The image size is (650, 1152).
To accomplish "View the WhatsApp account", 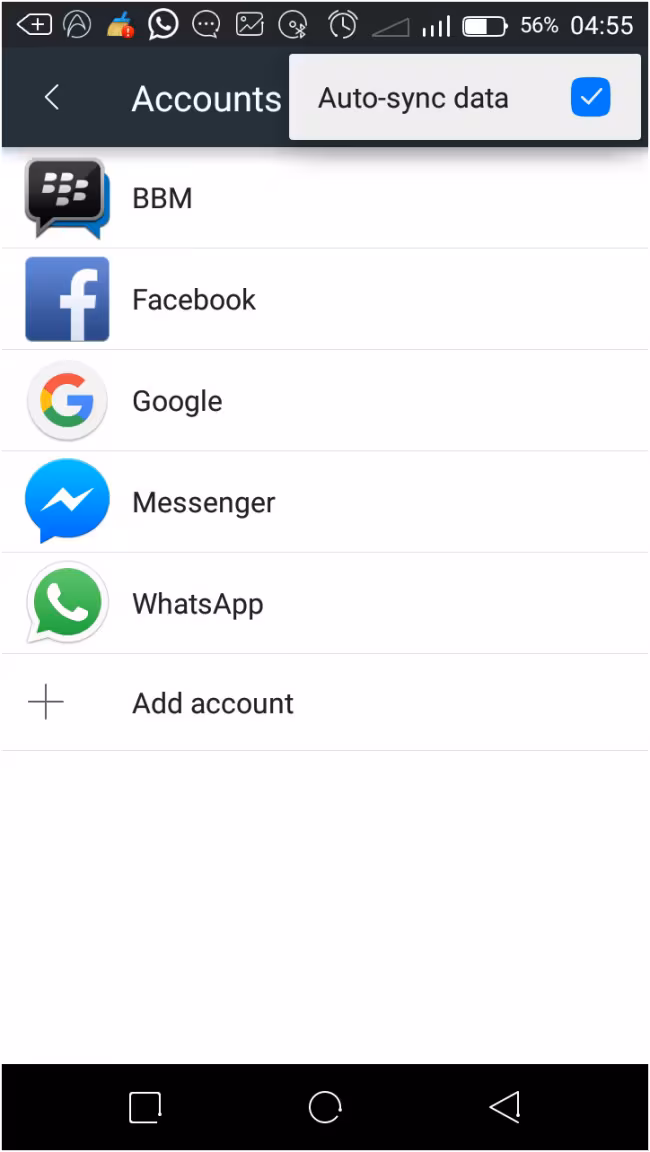I will coord(325,604).
